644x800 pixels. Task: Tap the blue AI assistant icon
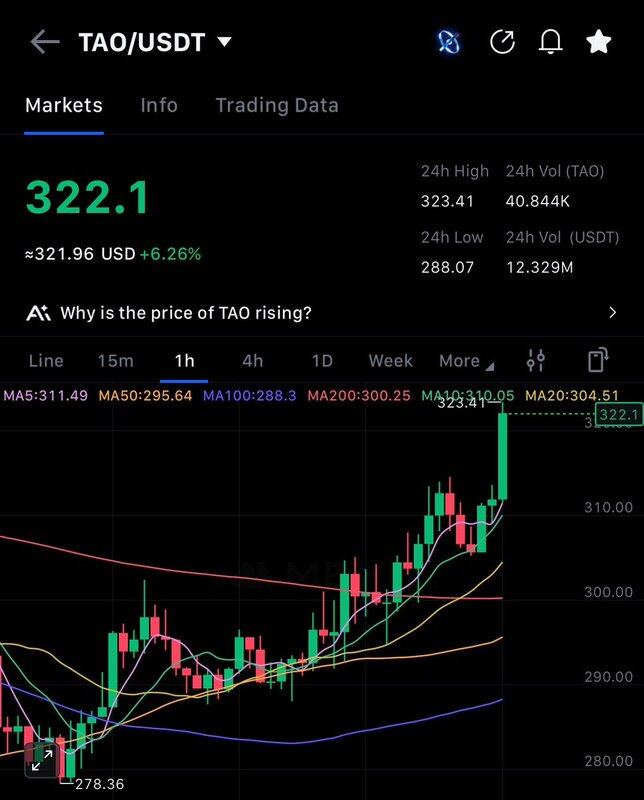[449, 42]
